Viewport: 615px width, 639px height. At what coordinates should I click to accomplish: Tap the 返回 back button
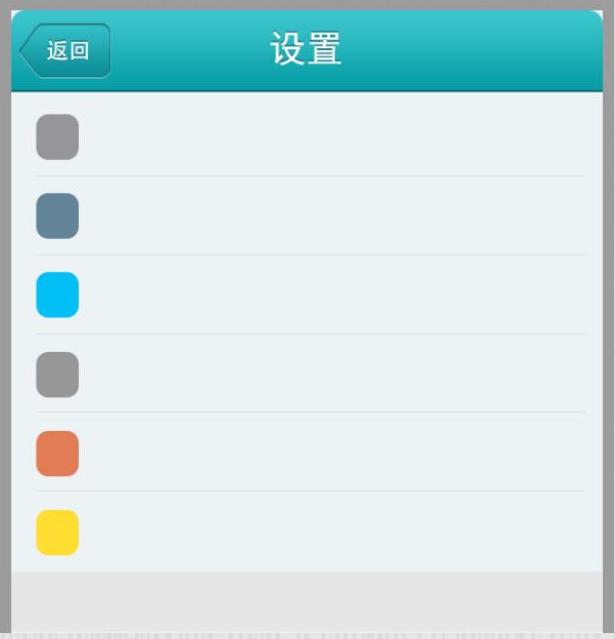point(65,51)
